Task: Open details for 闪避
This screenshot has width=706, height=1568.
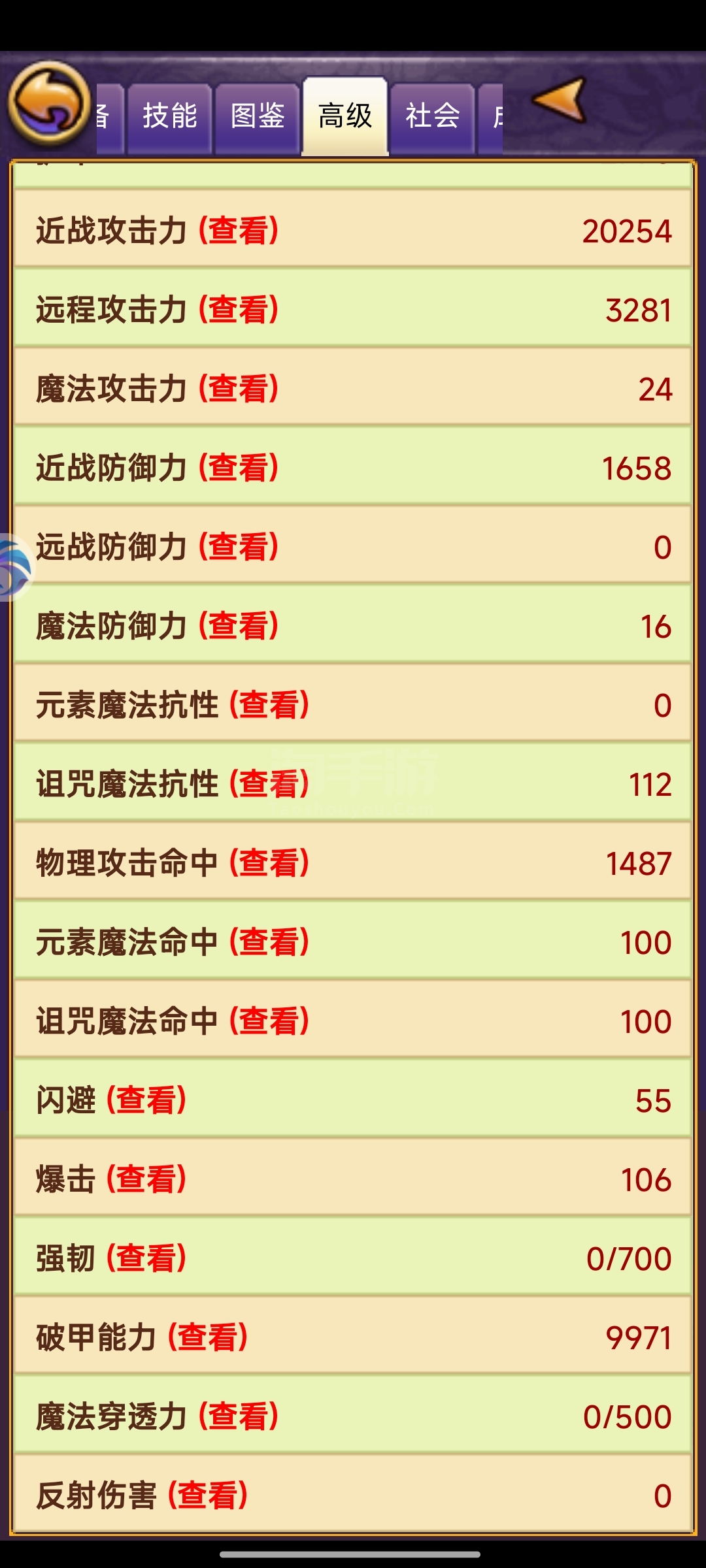Action: [x=146, y=1100]
